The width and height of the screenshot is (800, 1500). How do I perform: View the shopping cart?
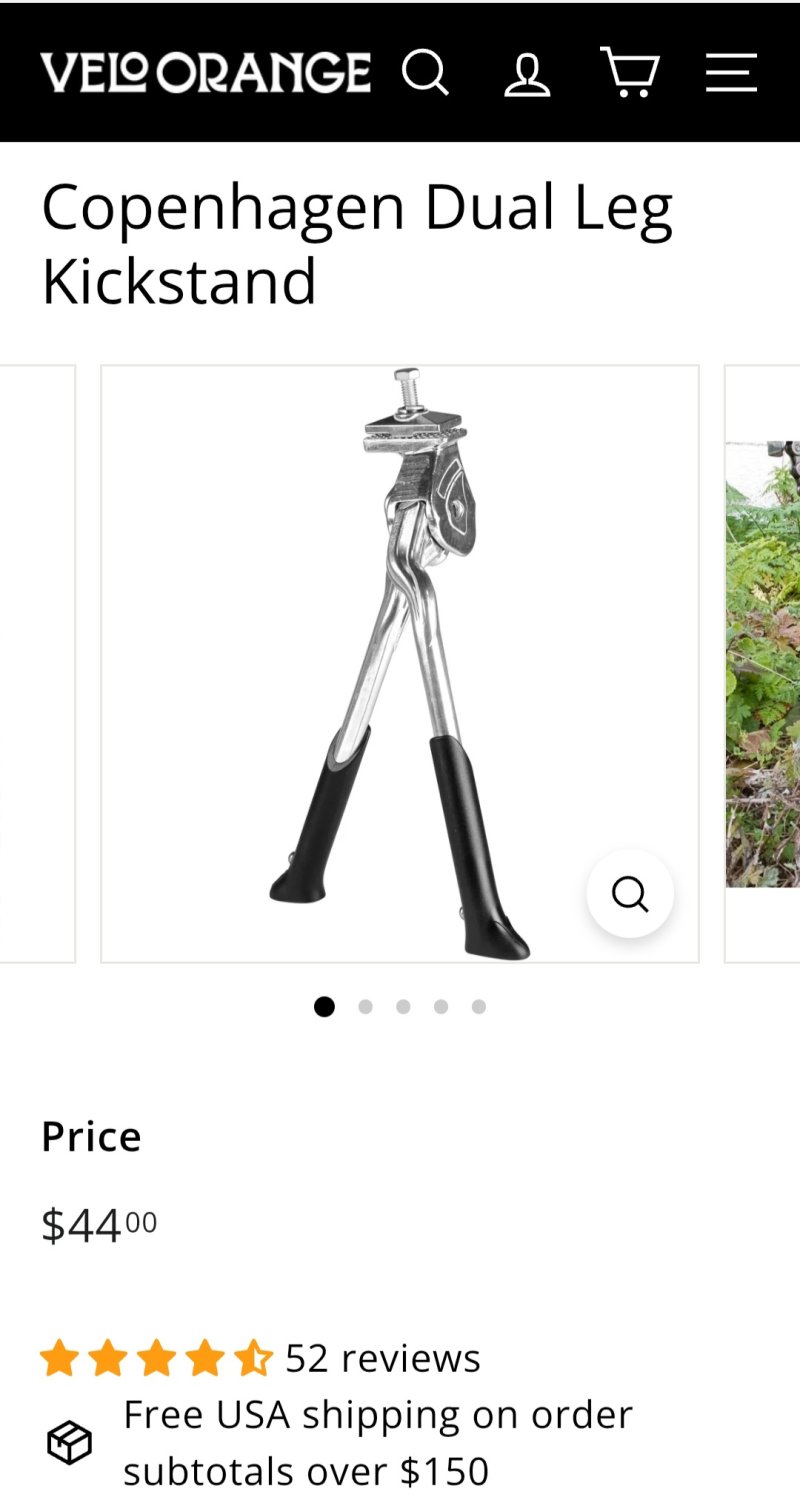pyautogui.click(x=630, y=72)
